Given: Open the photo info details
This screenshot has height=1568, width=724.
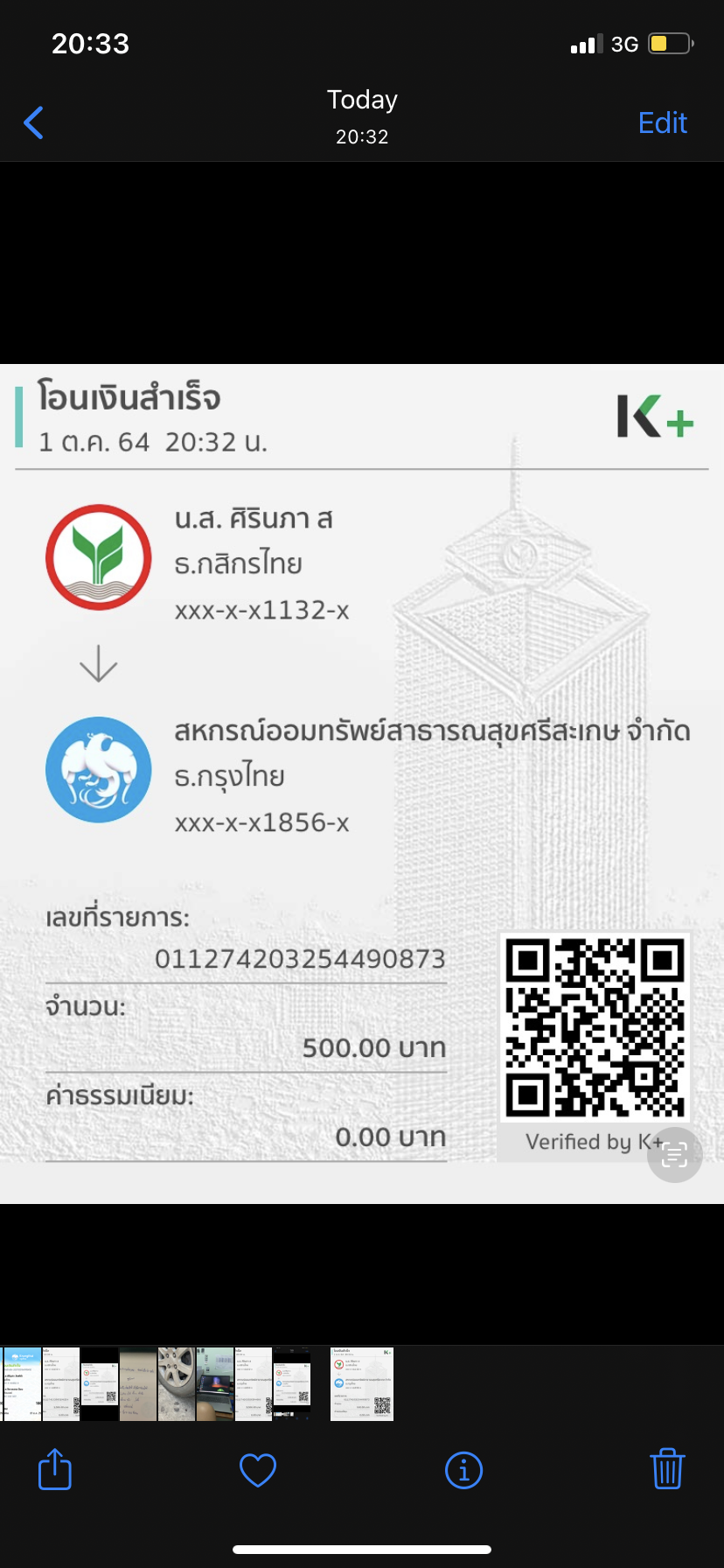Looking at the screenshot, I should pos(463,1470).
